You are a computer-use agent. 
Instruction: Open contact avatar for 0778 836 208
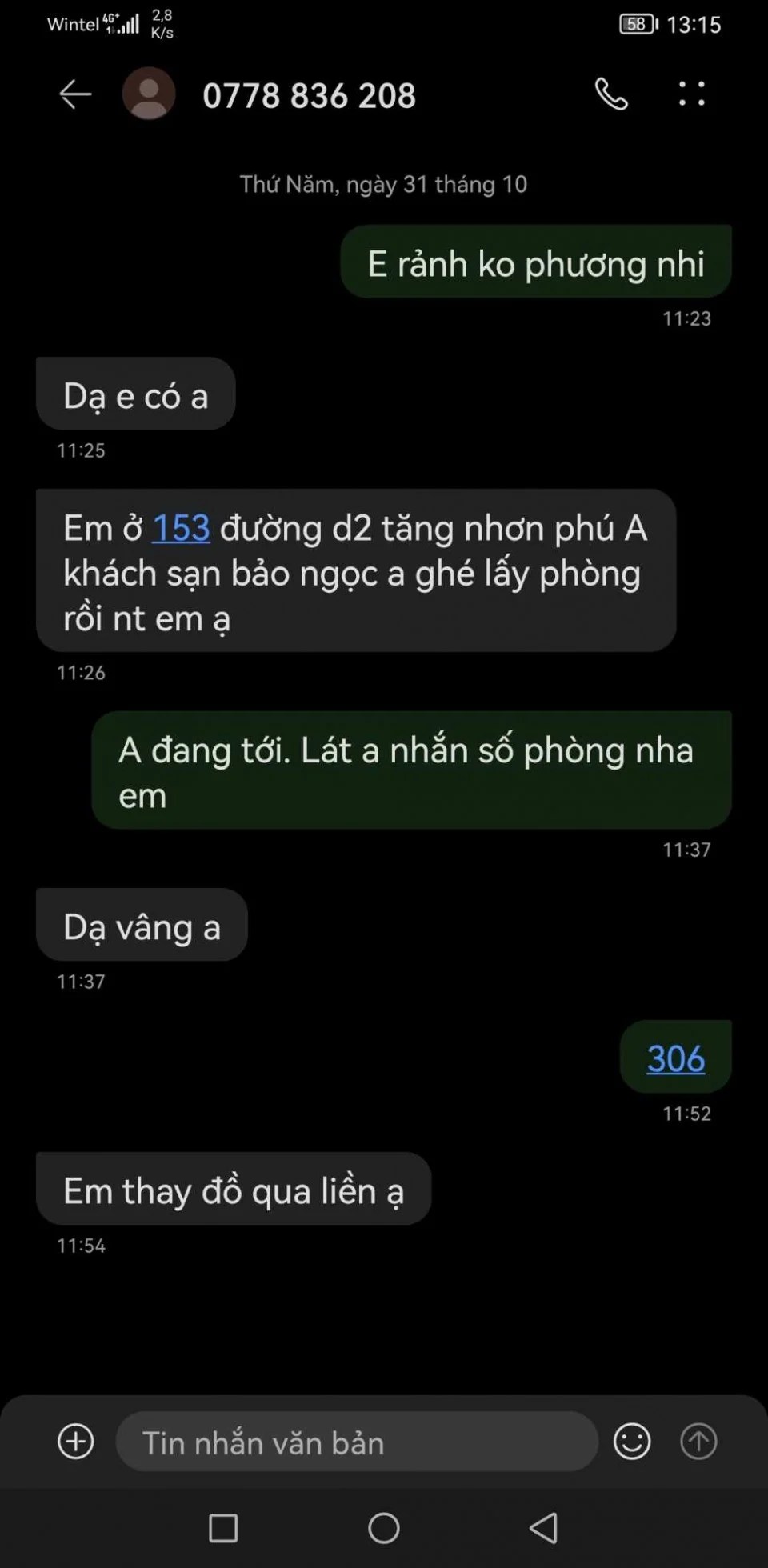(149, 94)
